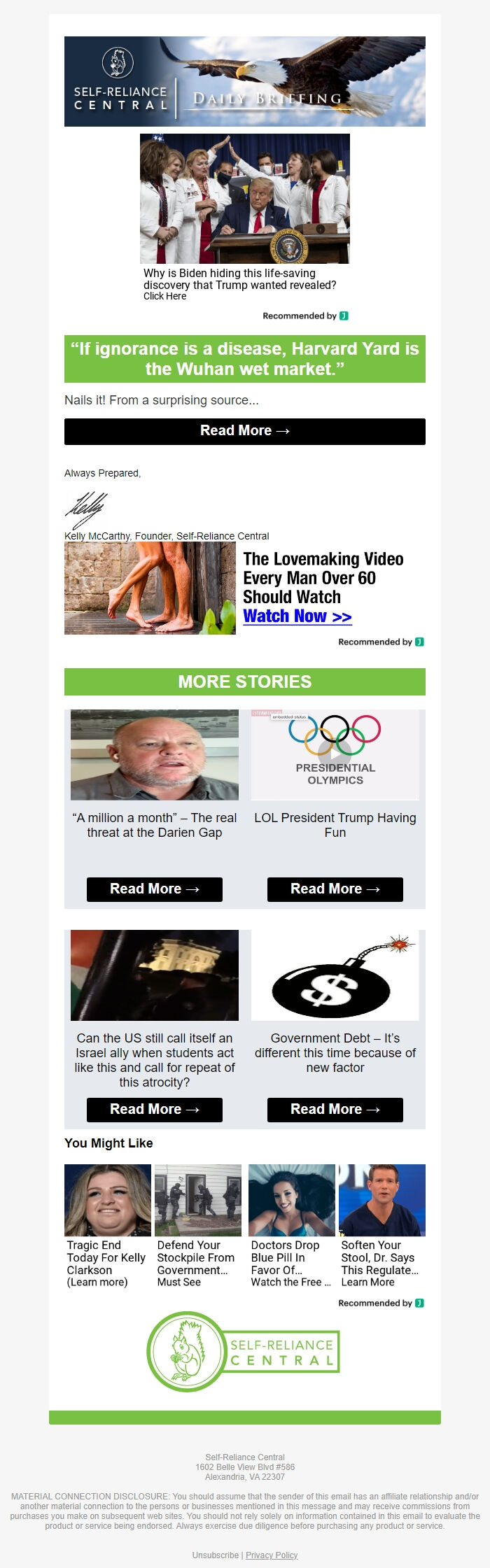The image size is (490, 1568).
Task: Open the Trump life-saving discovery ad image
Action: (x=244, y=199)
